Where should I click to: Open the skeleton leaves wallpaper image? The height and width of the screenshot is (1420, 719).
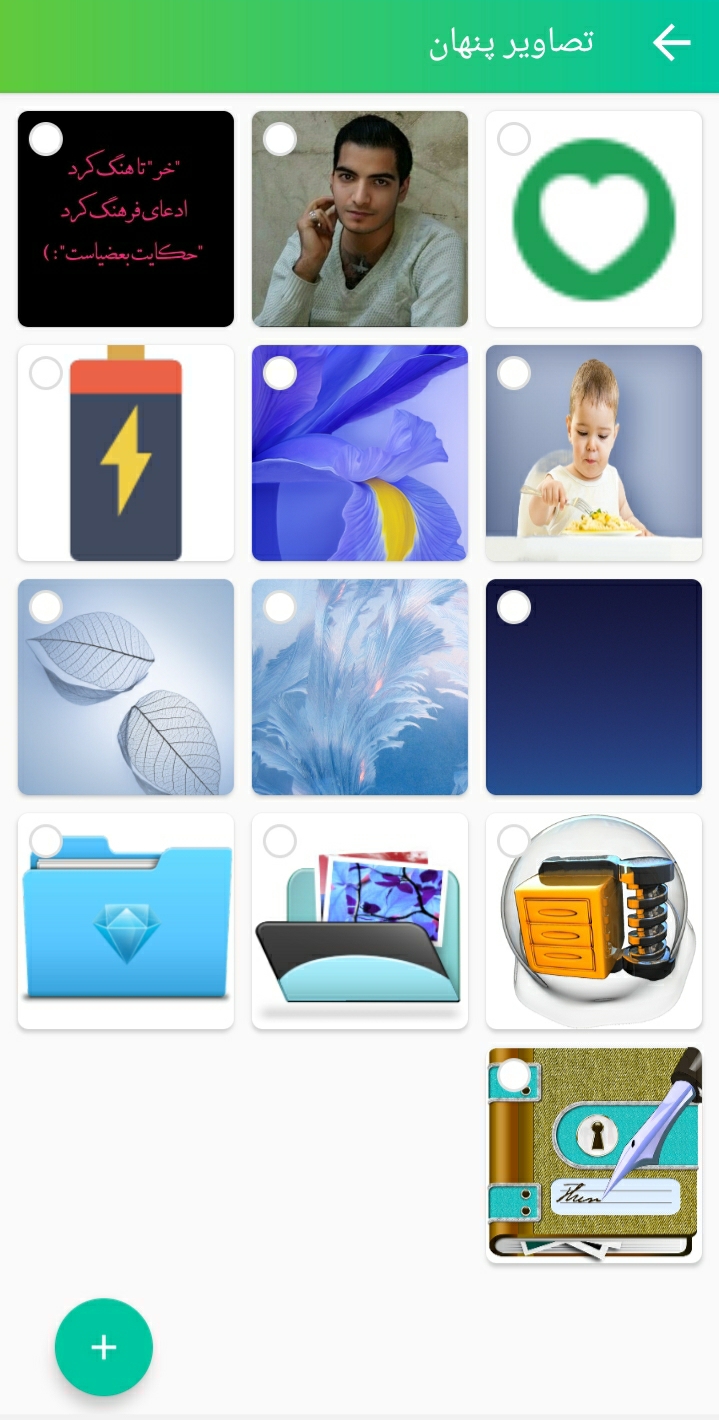point(126,687)
